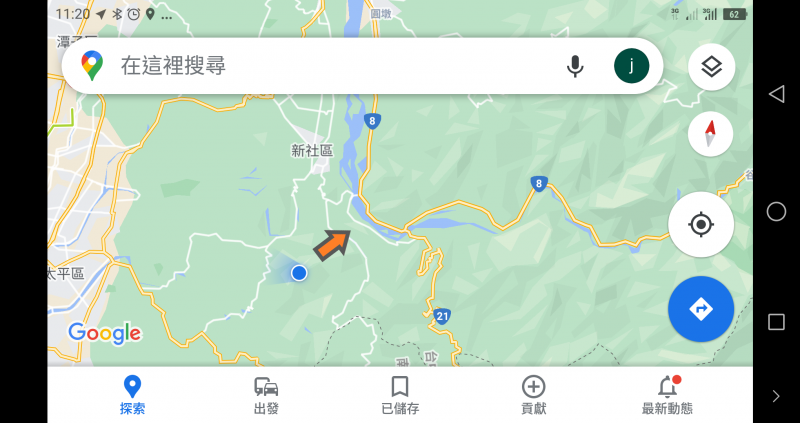Open the account profile avatar
Image resolution: width=800 pixels, height=423 pixels.
click(x=631, y=66)
